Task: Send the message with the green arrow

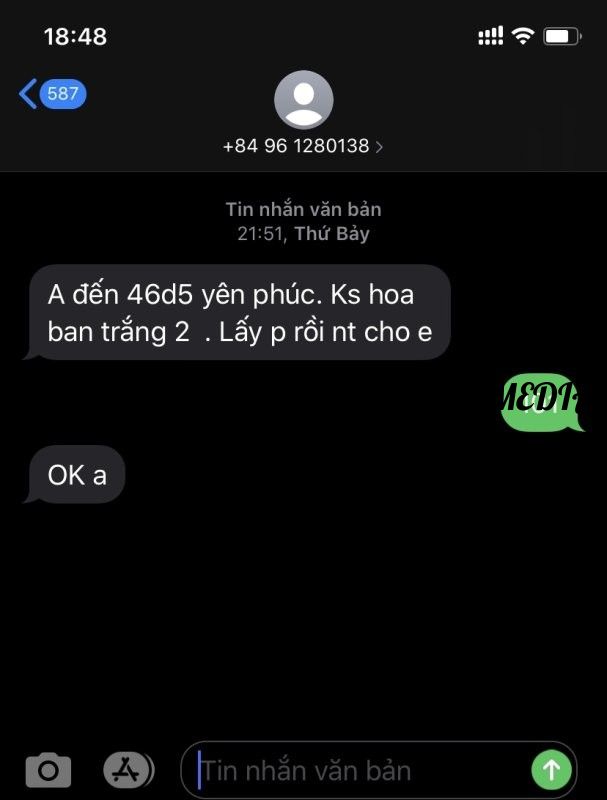Action: [551, 770]
